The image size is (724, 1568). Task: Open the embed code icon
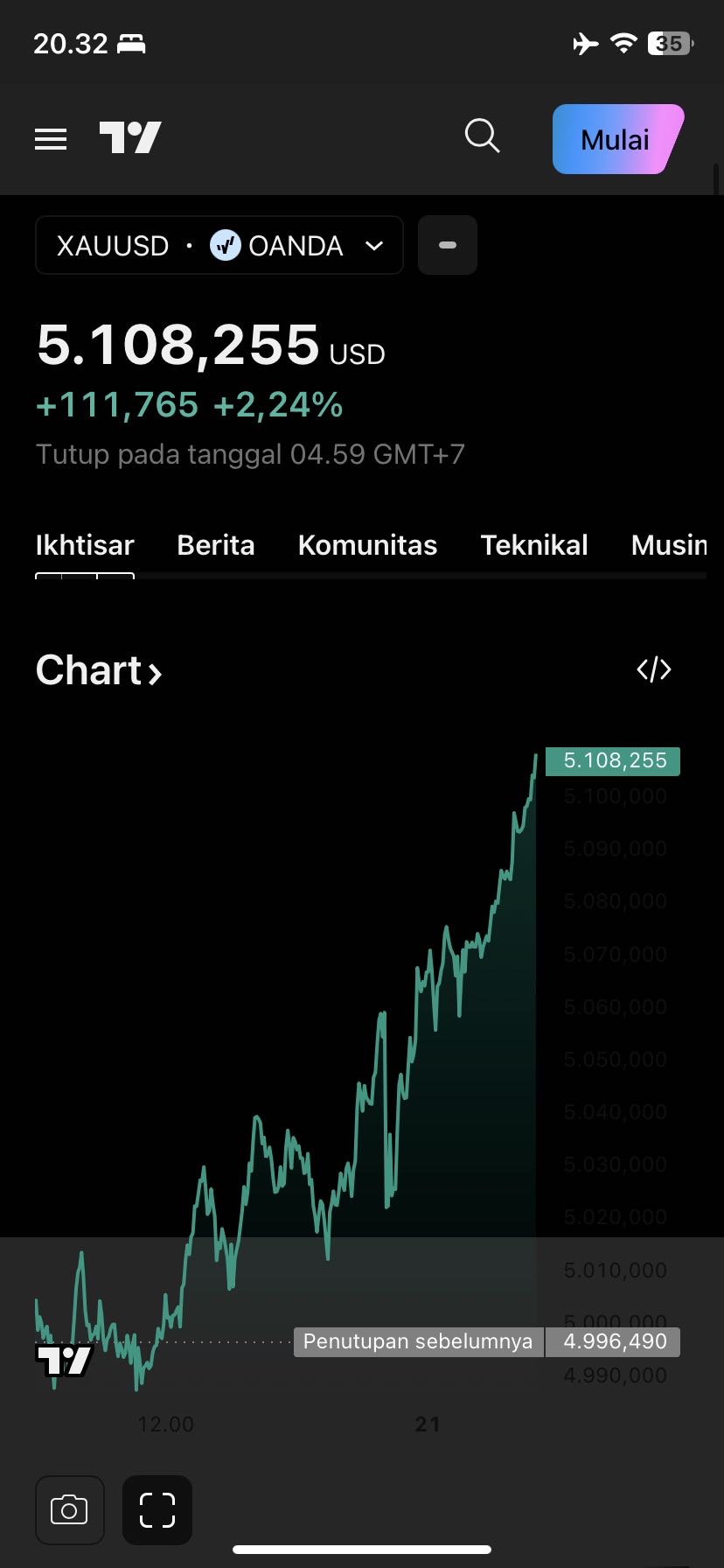click(x=654, y=670)
